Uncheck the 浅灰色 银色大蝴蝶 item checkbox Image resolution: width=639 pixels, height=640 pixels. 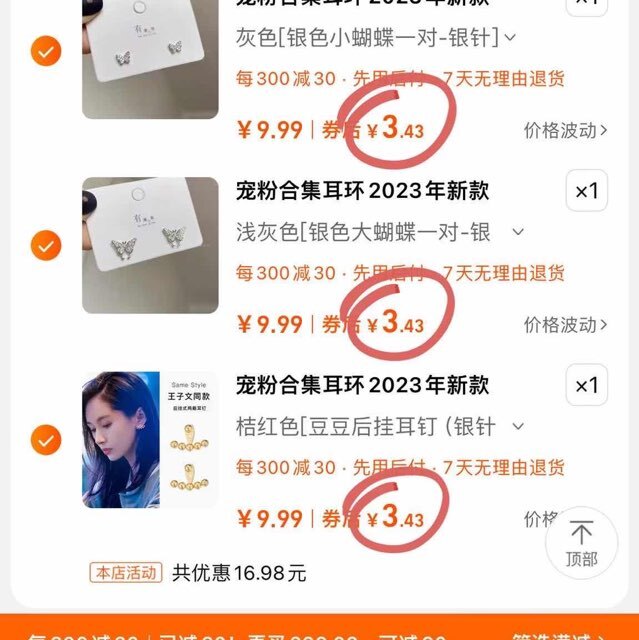click(x=46, y=244)
